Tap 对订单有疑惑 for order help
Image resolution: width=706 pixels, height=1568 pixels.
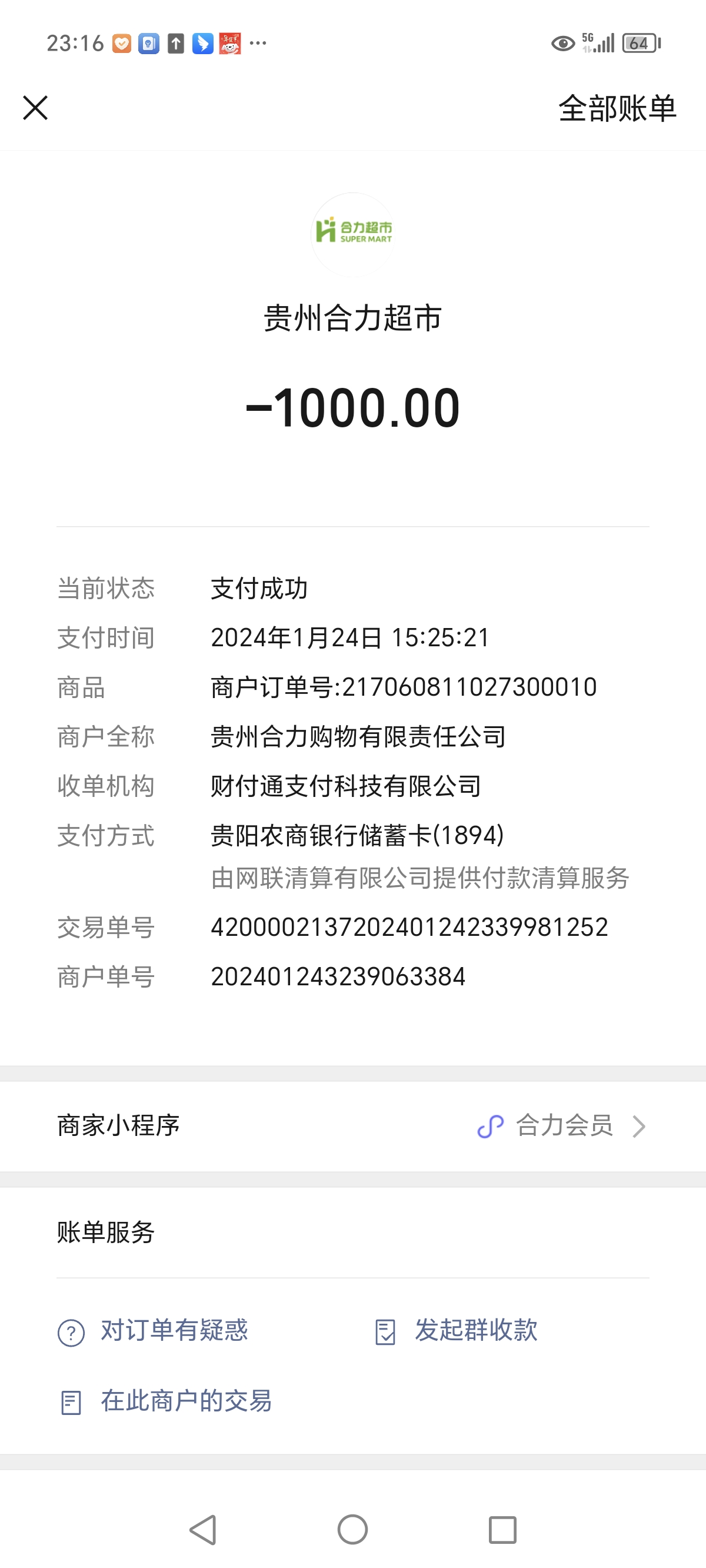[x=174, y=1331]
